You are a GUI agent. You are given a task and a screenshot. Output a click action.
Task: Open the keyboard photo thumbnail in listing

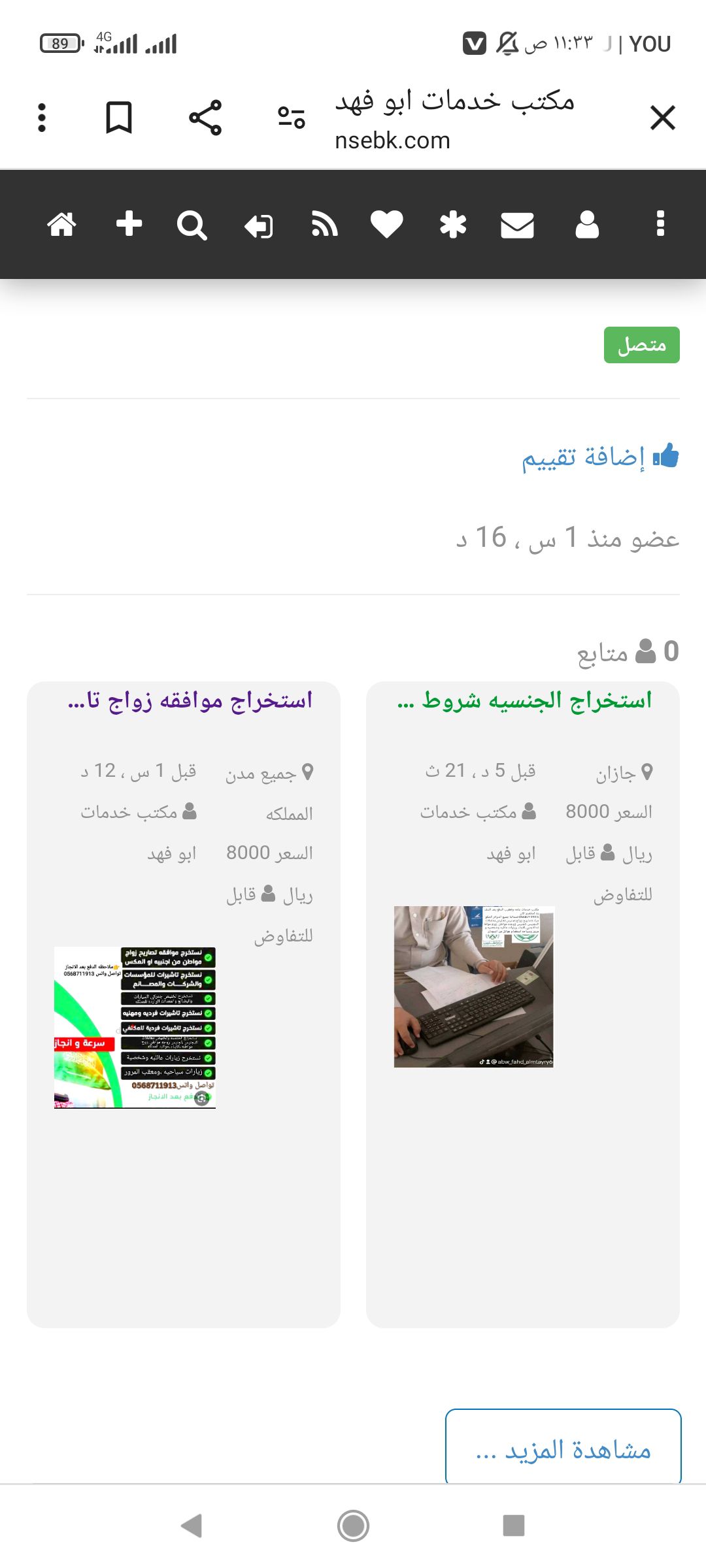pos(473,987)
